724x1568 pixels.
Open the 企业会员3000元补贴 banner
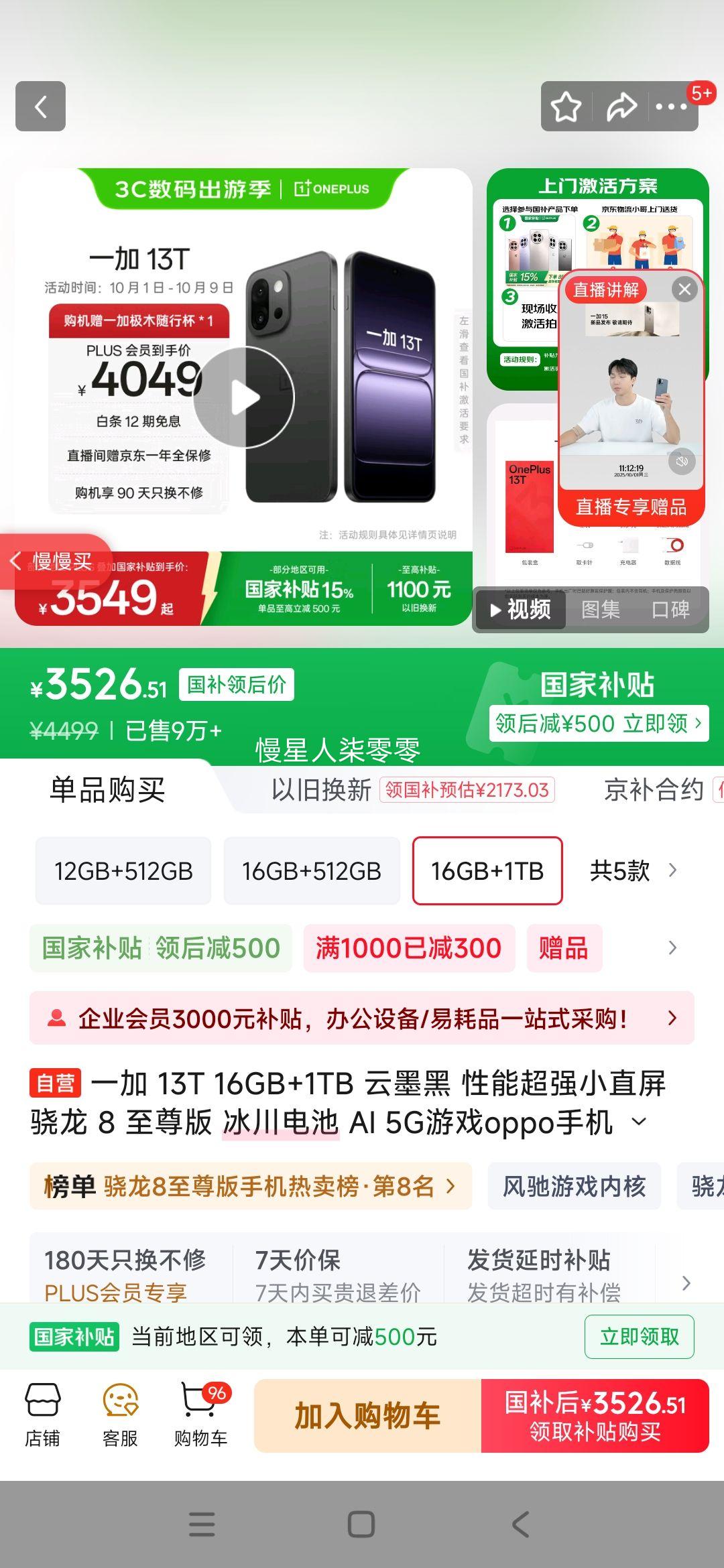click(x=361, y=1019)
